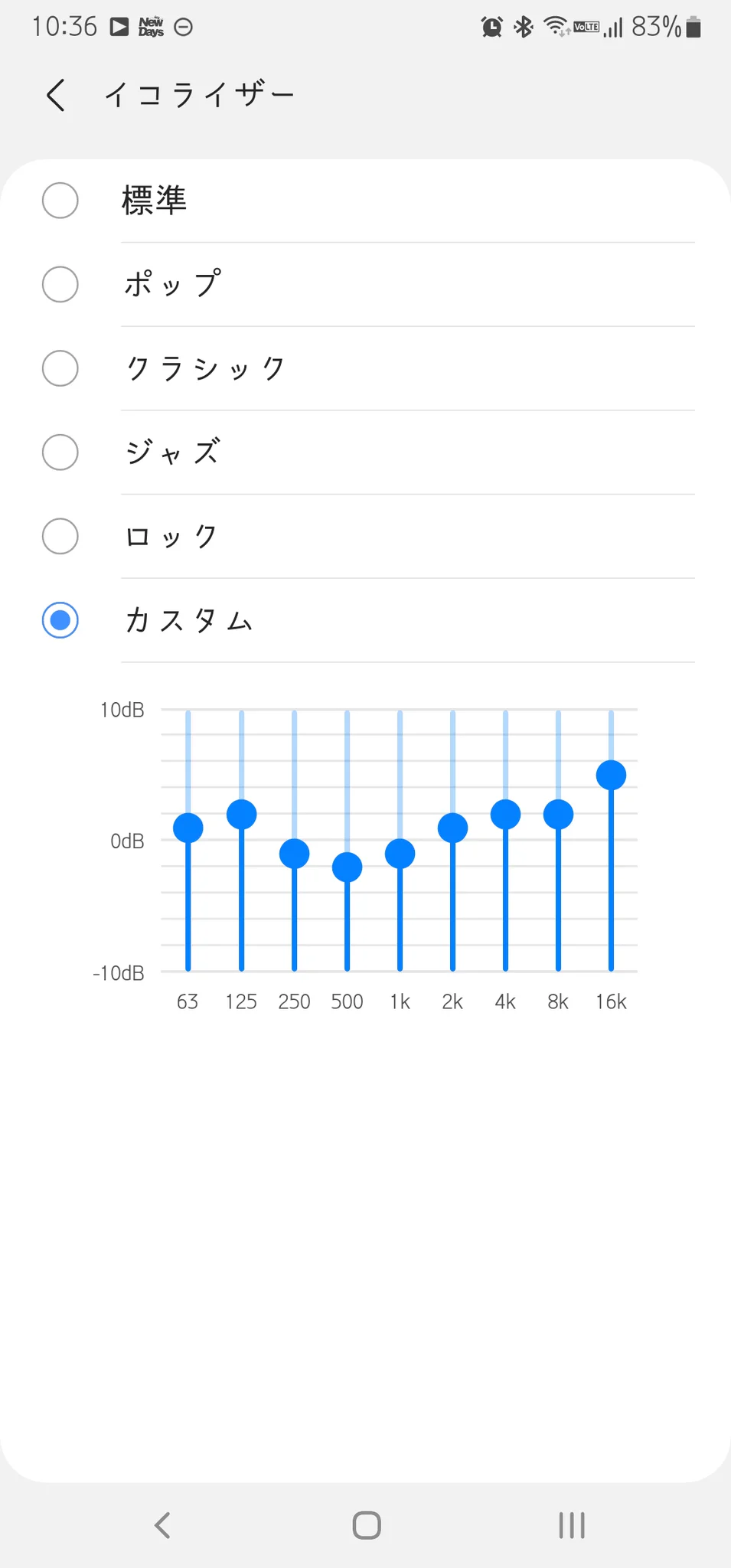Select the 標準 equalizer preset
This screenshot has height=1568, width=731.
pos(367,201)
